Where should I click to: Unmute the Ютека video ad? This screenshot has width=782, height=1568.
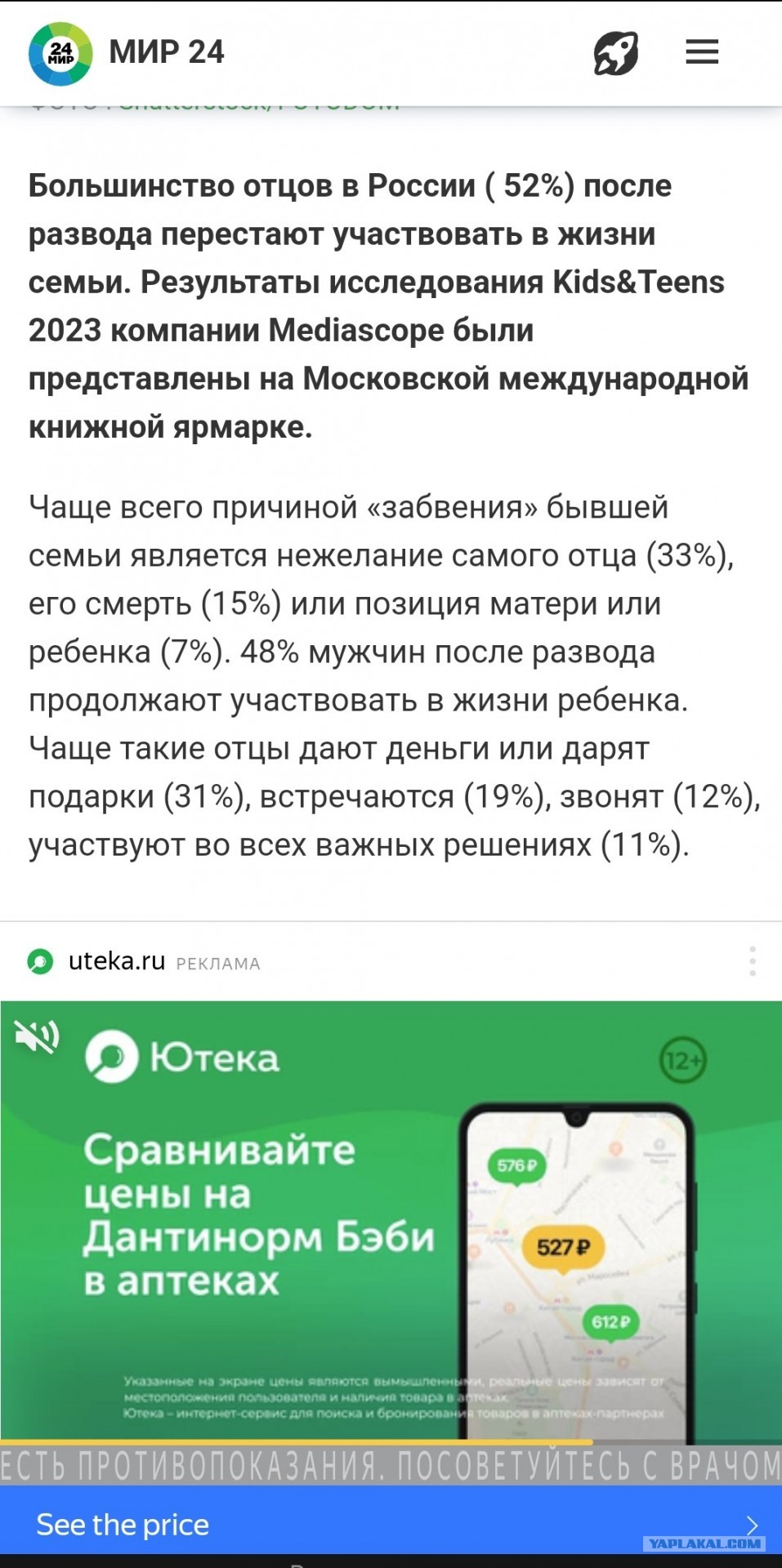[x=37, y=1037]
